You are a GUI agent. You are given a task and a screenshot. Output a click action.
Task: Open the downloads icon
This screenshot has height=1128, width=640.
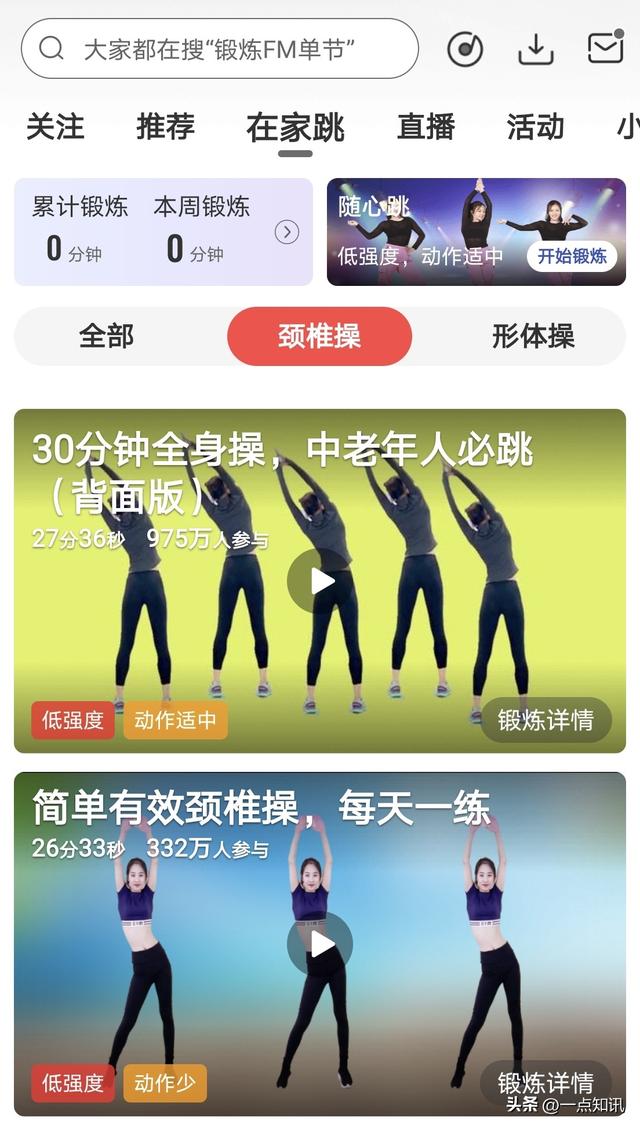[535, 48]
